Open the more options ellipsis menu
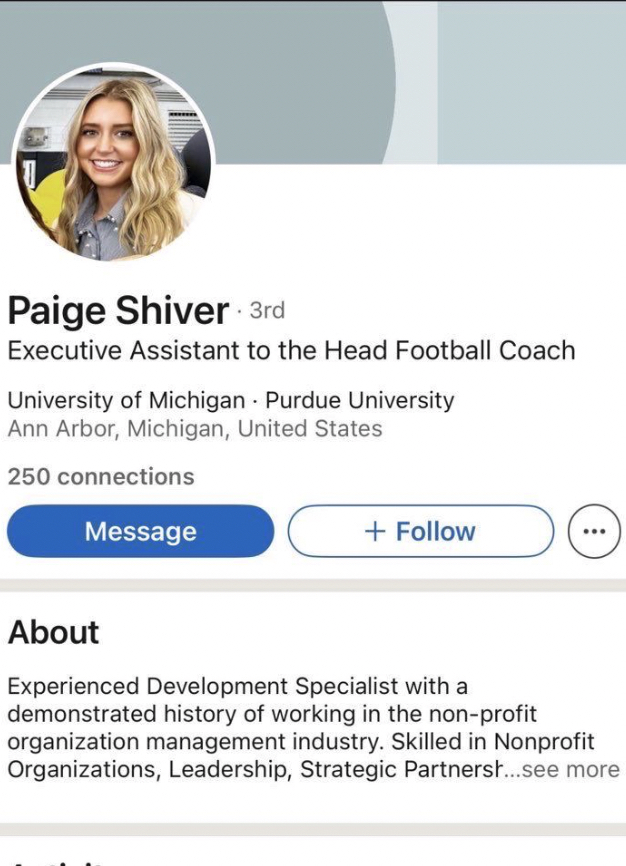 coord(594,531)
